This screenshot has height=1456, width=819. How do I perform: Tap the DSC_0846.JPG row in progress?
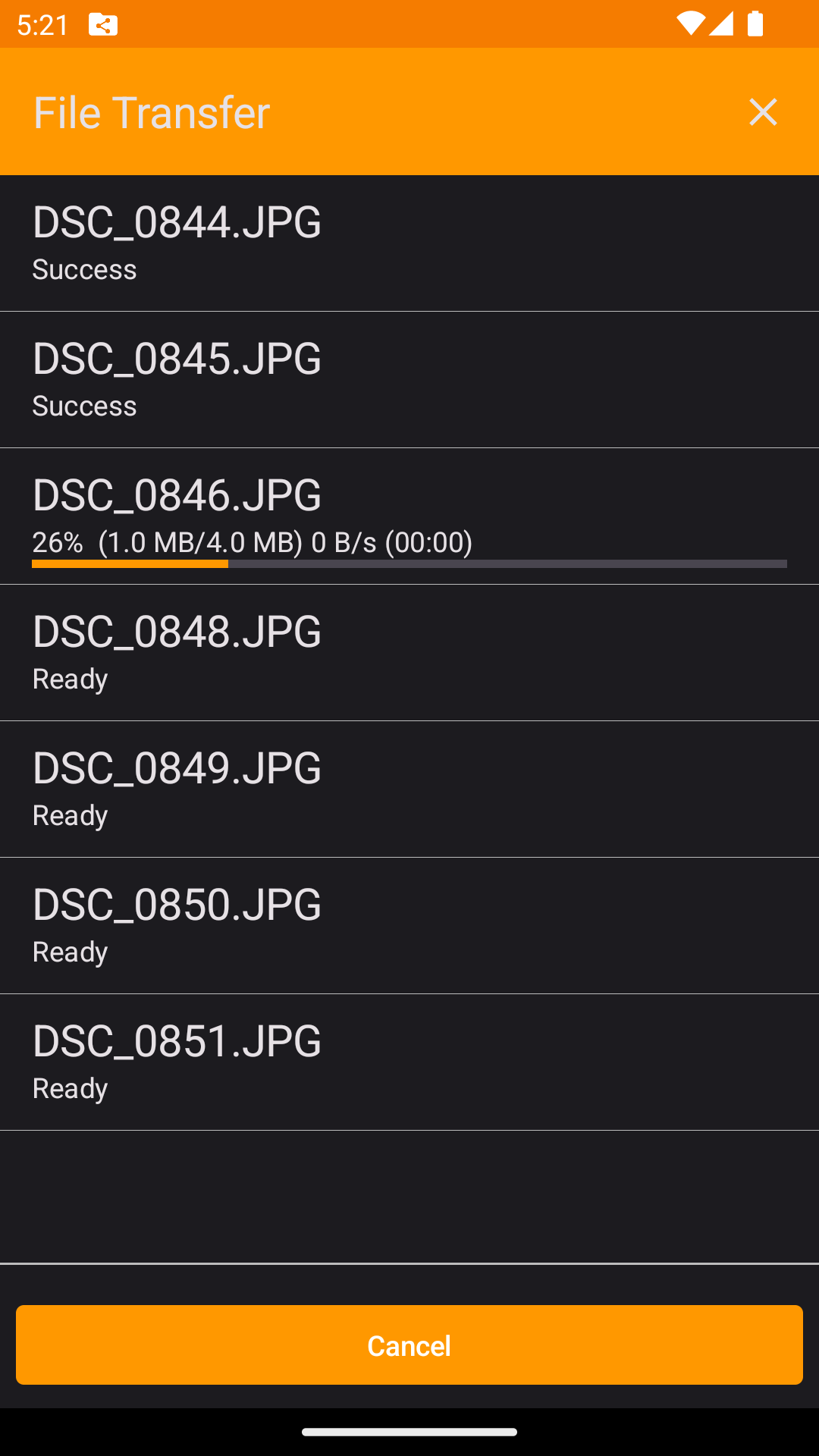(x=409, y=516)
